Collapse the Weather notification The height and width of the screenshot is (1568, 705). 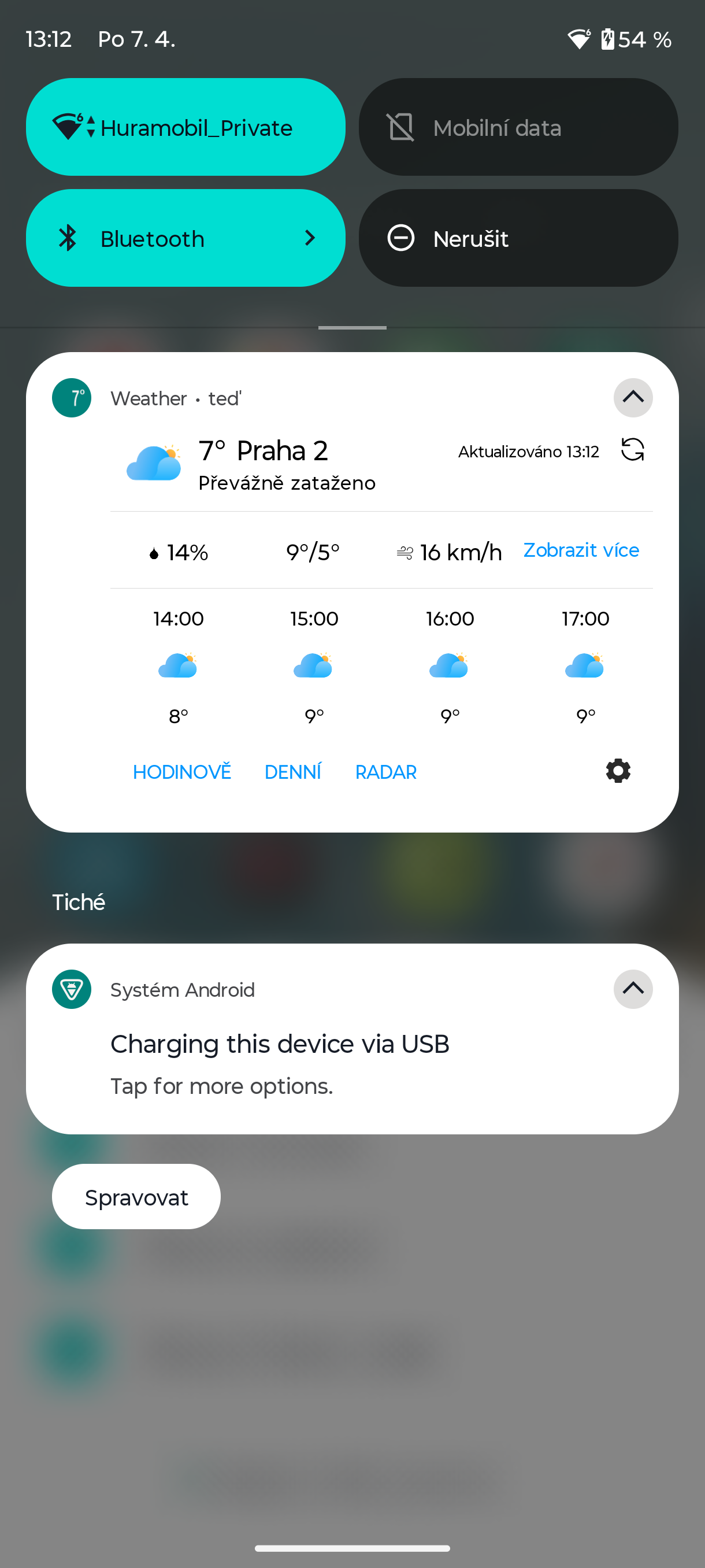coord(633,397)
